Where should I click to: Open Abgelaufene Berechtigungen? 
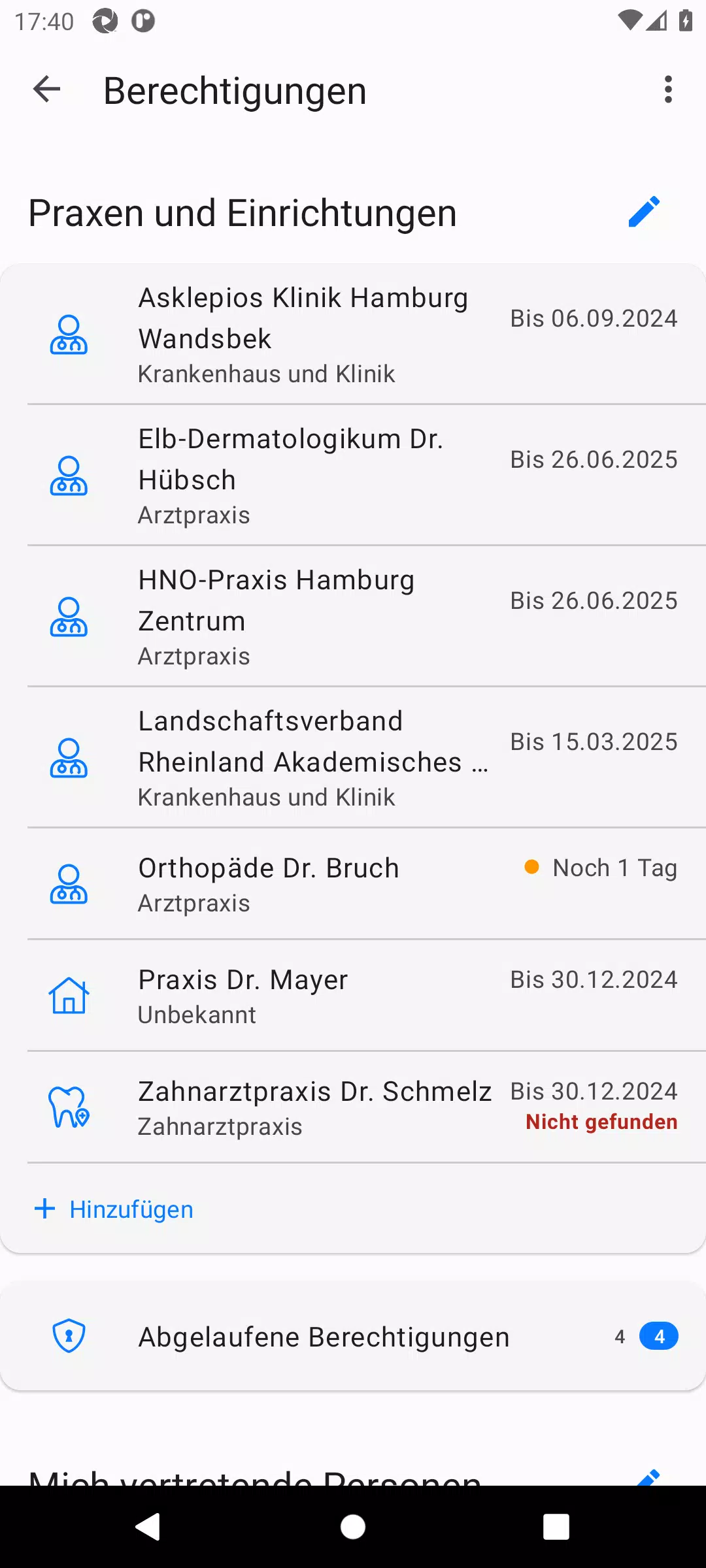[x=353, y=1337]
